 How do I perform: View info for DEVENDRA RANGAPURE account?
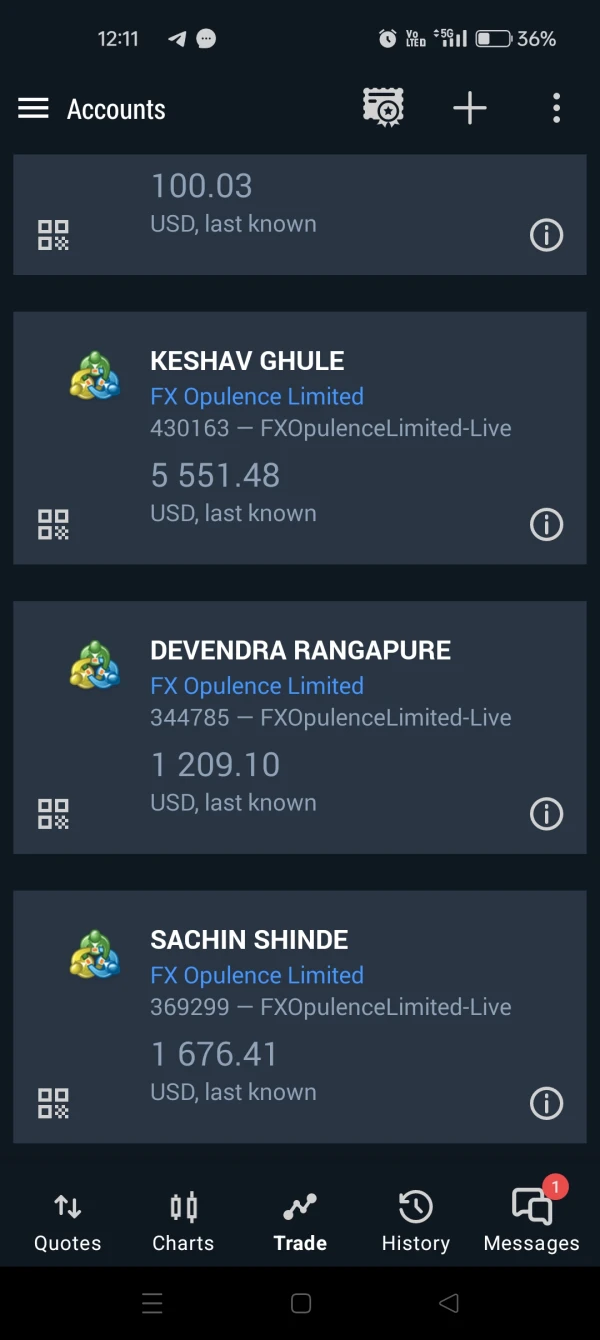coord(546,814)
